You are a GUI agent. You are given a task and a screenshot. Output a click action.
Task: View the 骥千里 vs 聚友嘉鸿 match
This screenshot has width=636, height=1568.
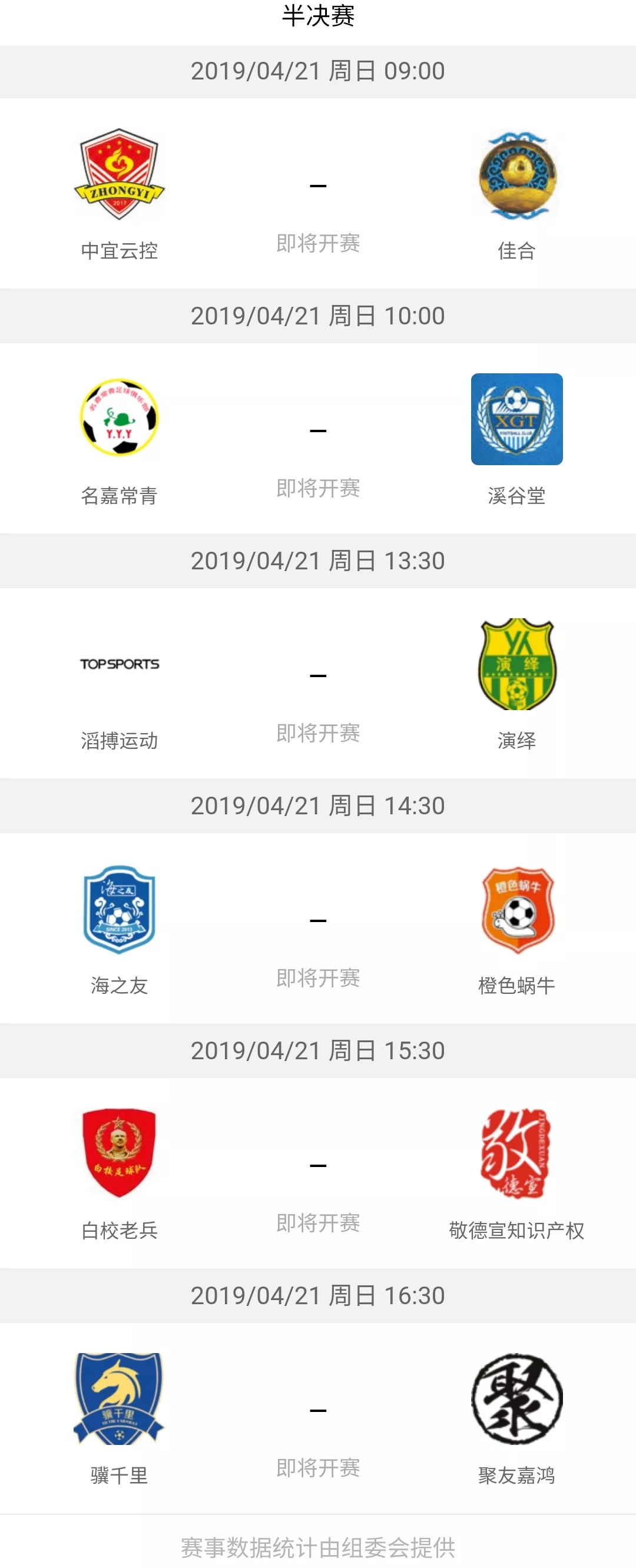pos(317,1419)
